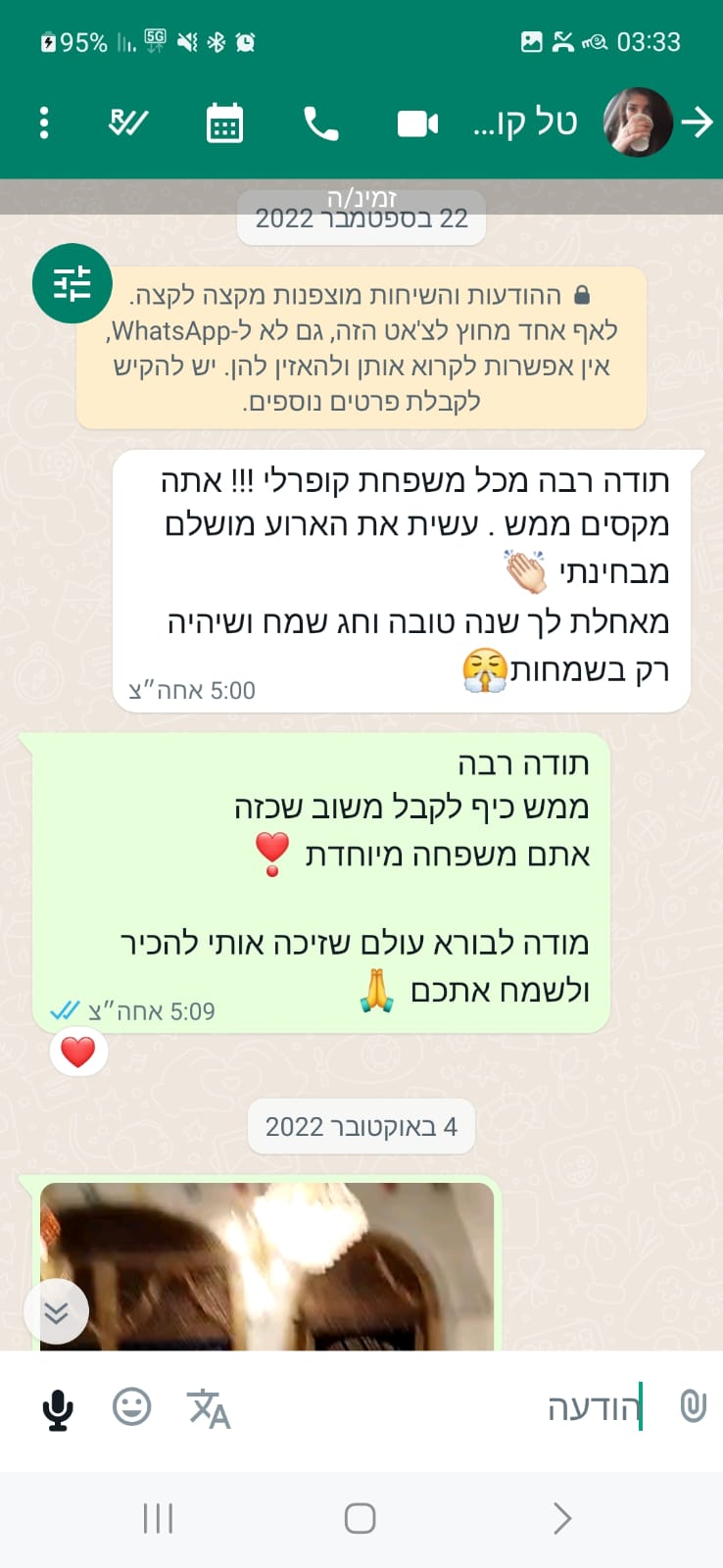View the heart reaction on sent message

pyautogui.click(x=78, y=1052)
